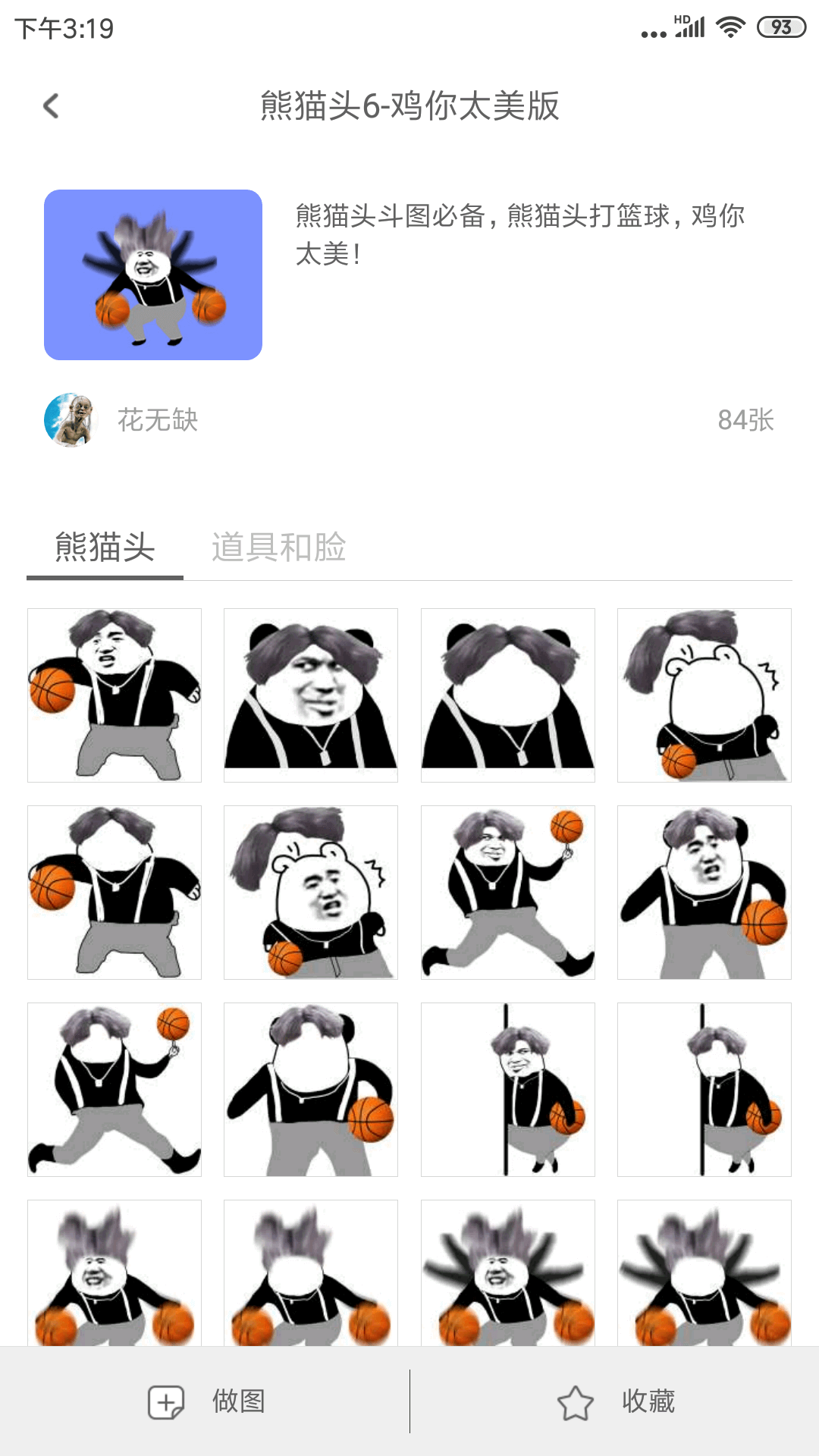The image size is (819, 1456).
Task: Tap the 做图 button
Action: [x=206, y=1401]
